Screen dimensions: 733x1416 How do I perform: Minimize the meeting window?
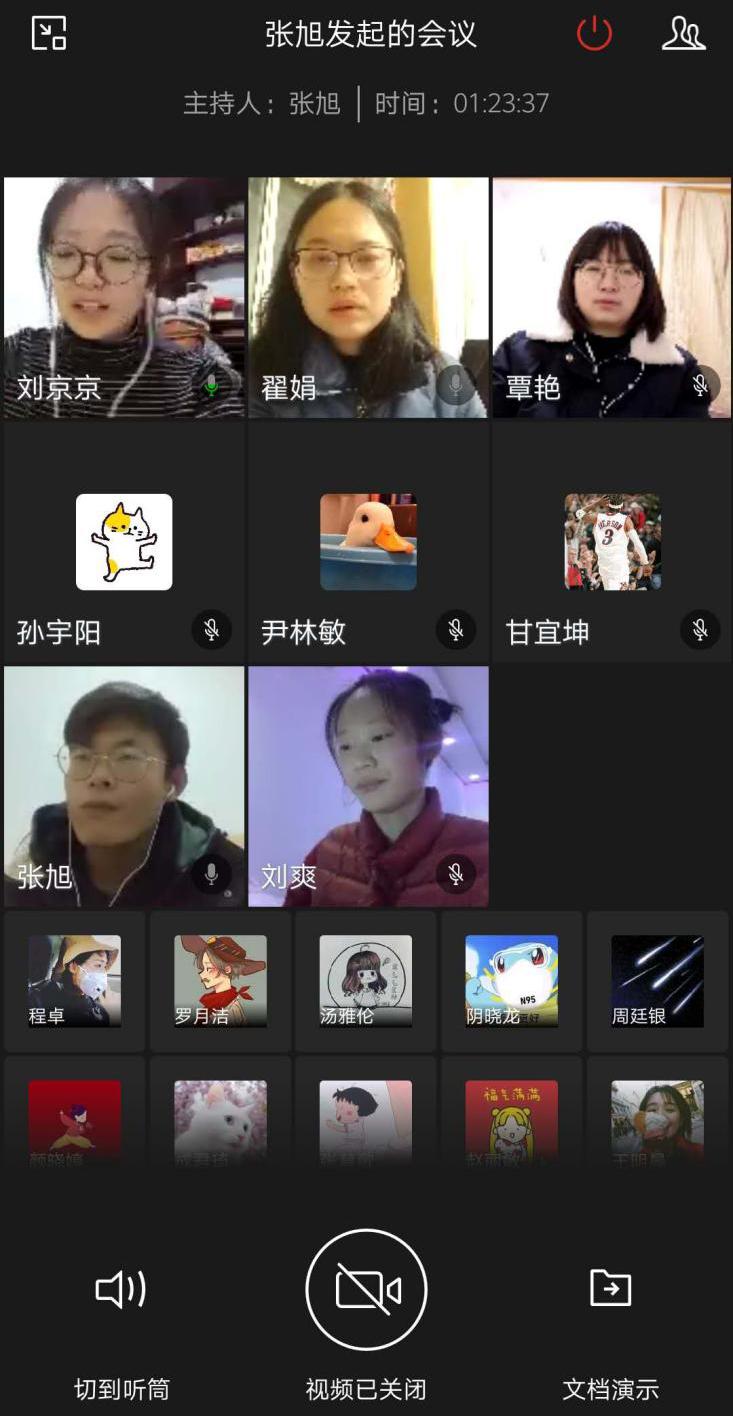click(48, 34)
